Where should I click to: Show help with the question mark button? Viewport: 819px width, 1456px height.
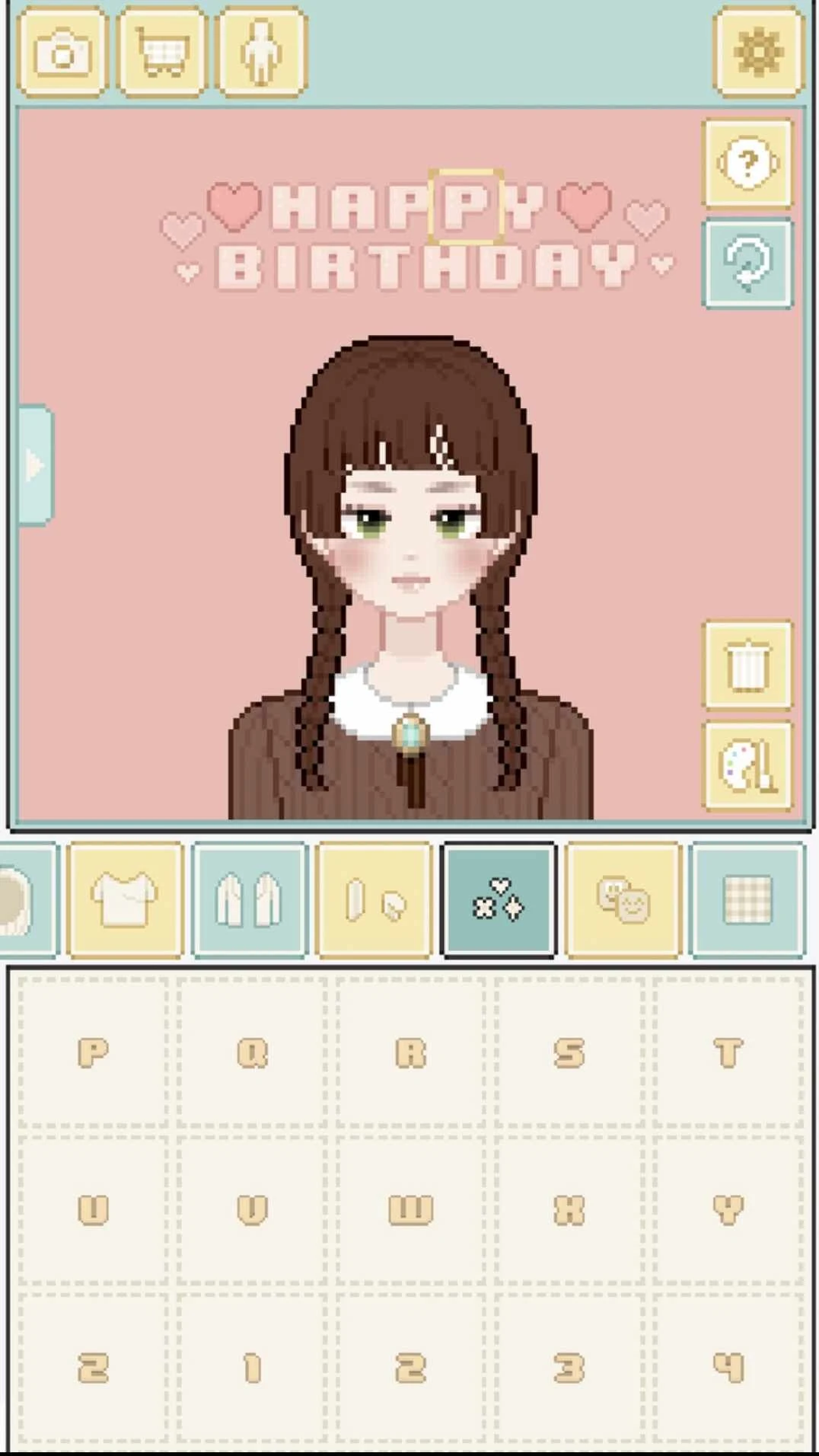pyautogui.click(x=747, y=163)
